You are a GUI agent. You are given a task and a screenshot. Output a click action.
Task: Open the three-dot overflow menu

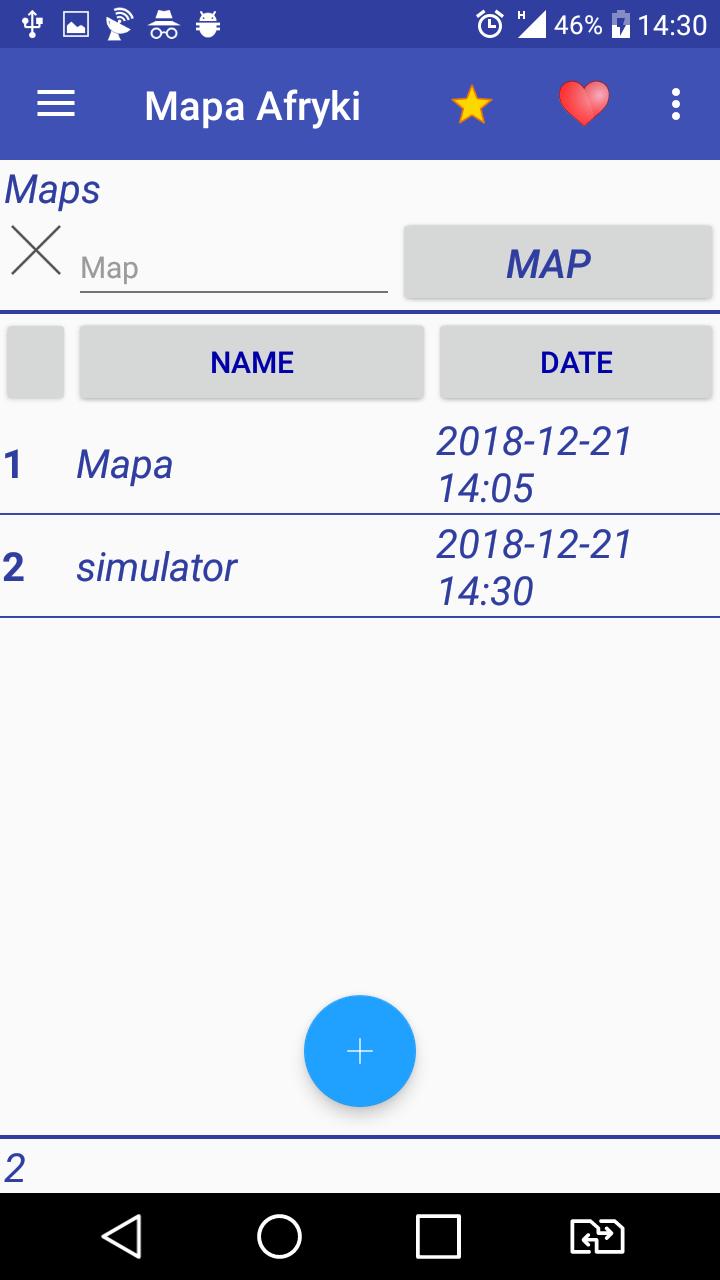click(x=676, y=104)
